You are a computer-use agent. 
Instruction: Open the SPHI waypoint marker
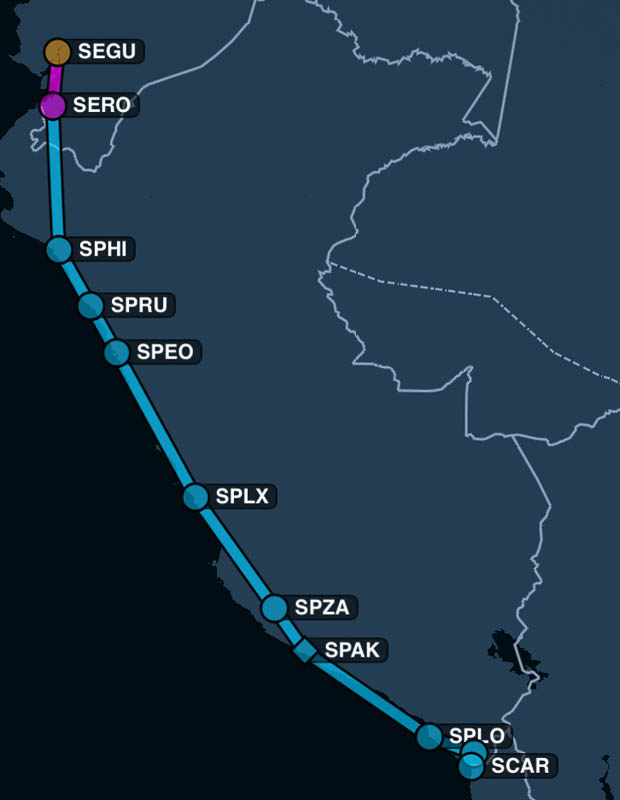tap(59, 249)
